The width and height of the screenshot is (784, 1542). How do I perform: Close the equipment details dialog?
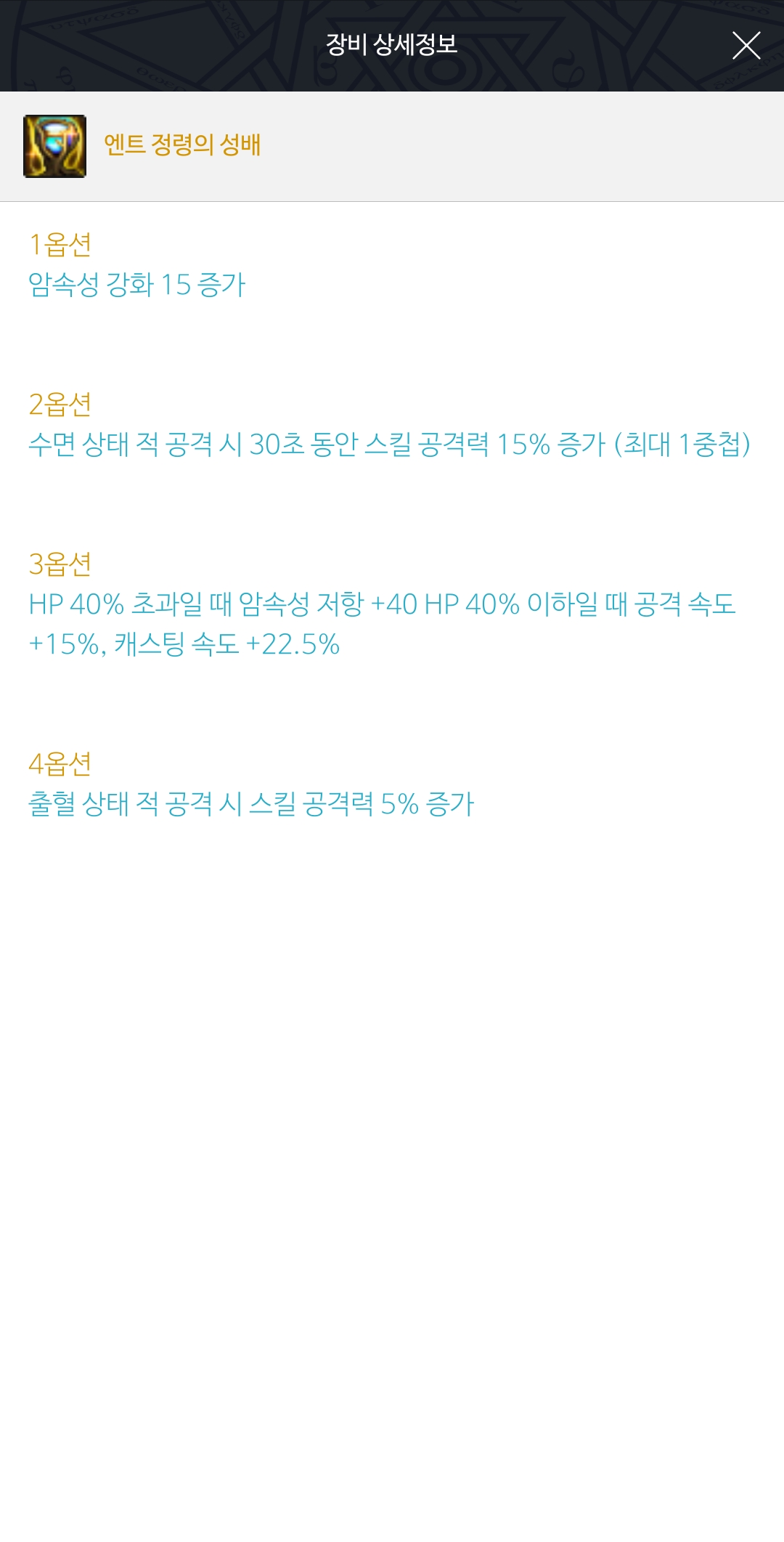746,45
